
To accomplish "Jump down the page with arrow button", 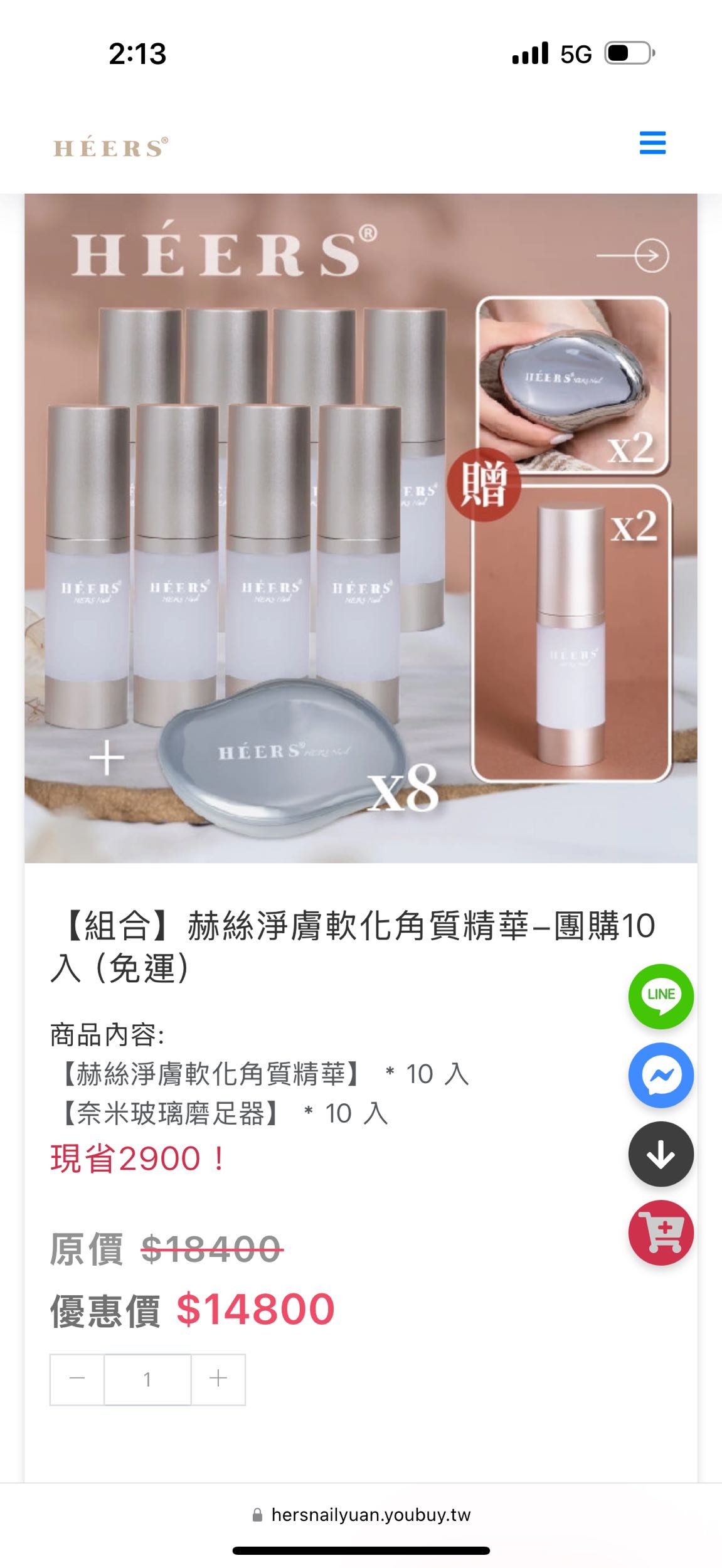I will [661, 1154].
